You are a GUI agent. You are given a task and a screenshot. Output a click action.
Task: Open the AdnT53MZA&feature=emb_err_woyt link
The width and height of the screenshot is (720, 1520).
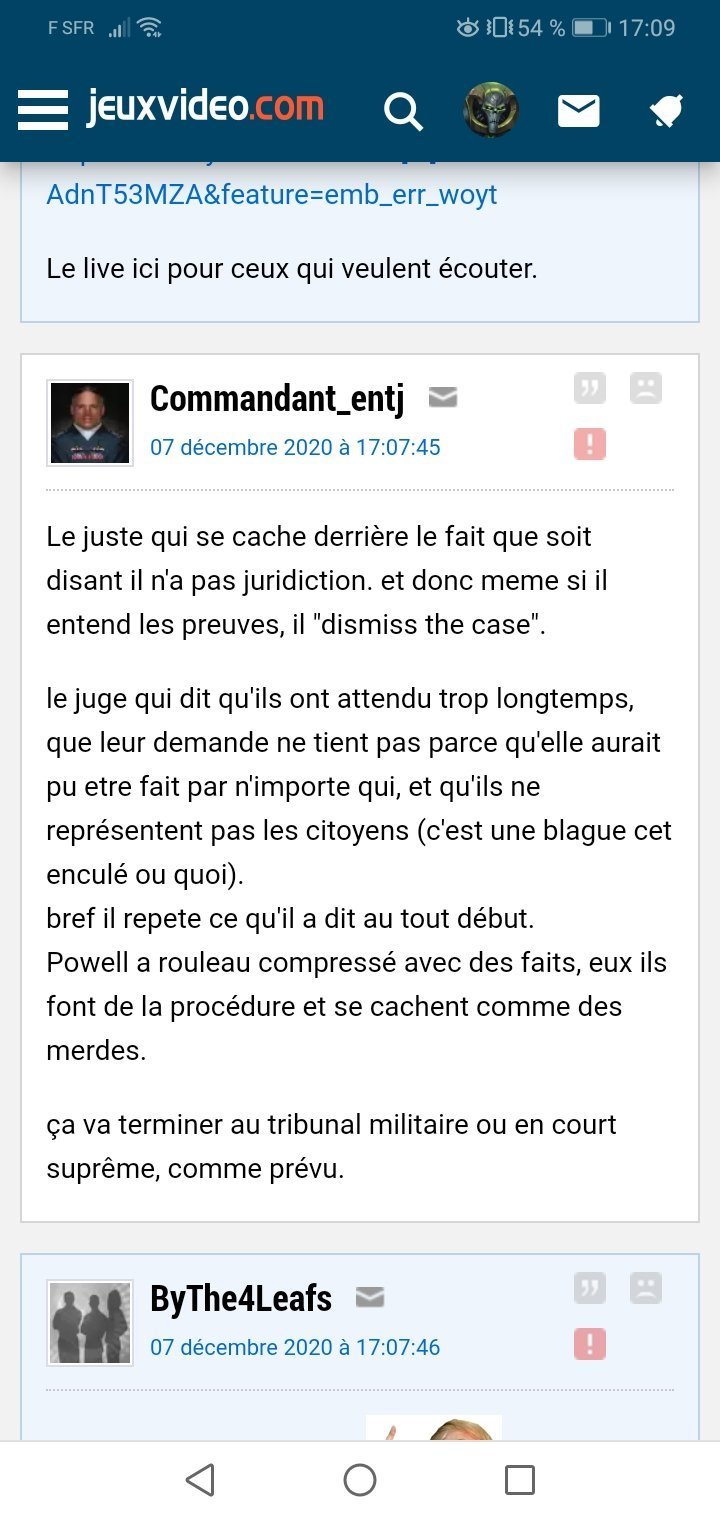[272, 194]
